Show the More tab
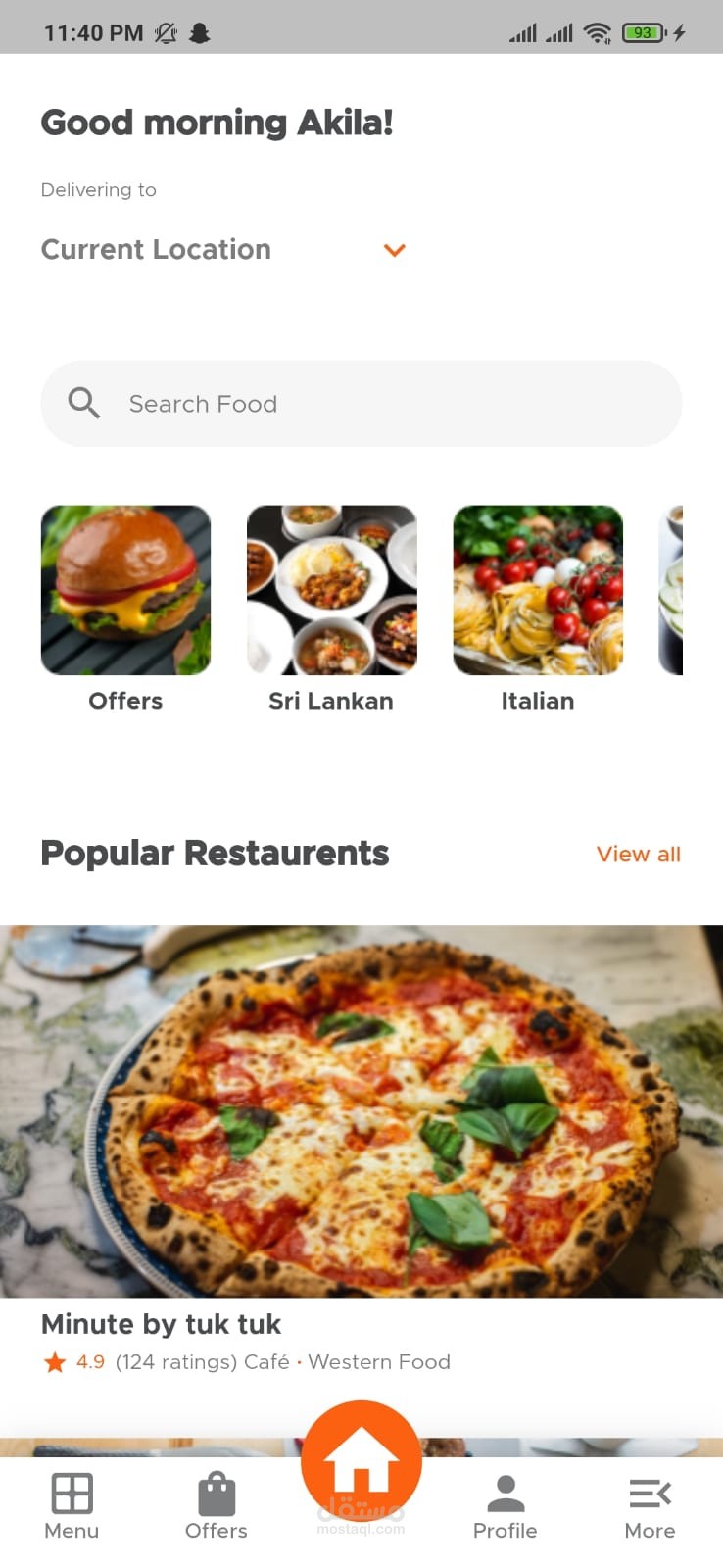 (650, 1506)
